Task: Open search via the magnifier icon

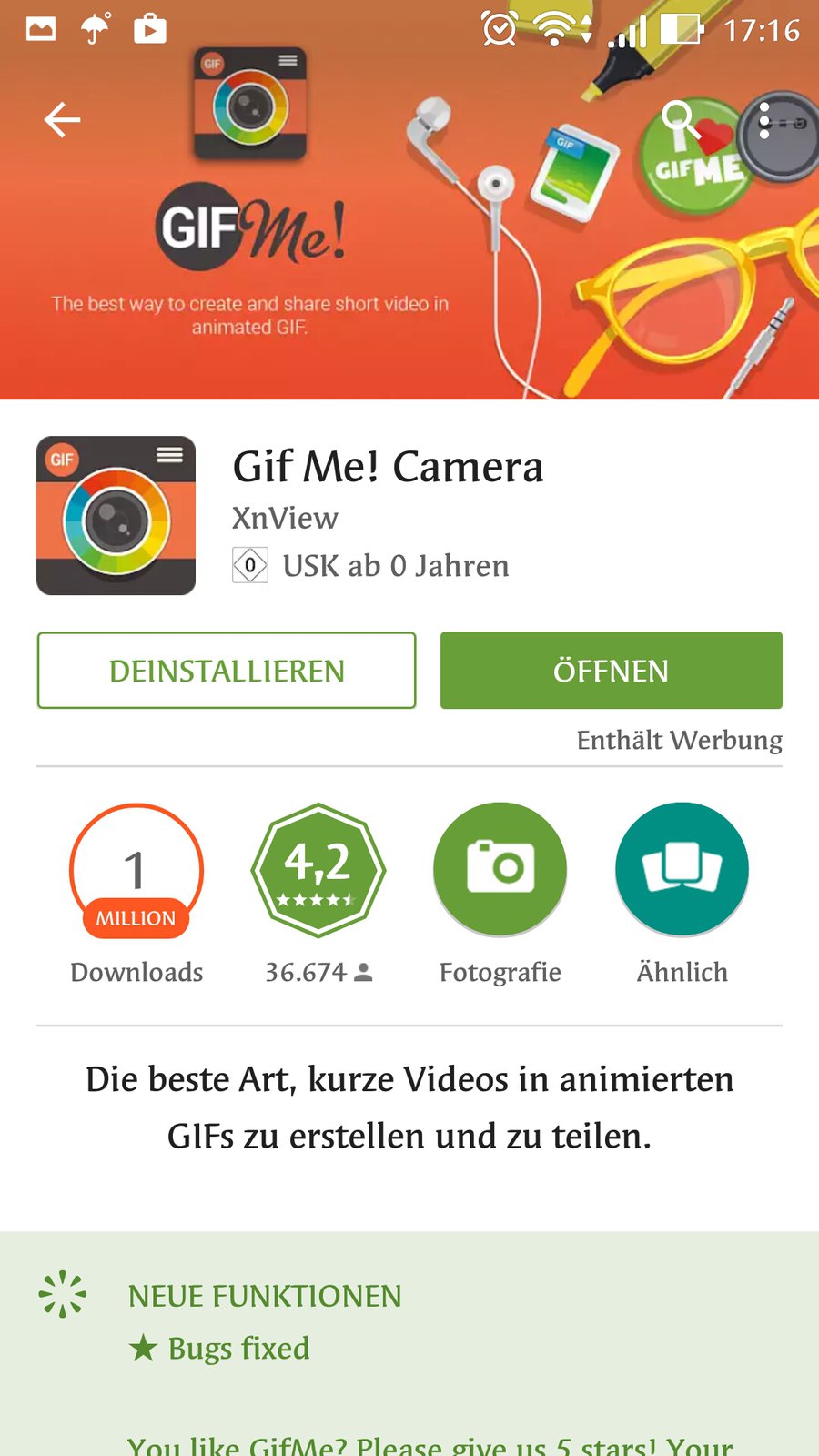Action: 679,119
